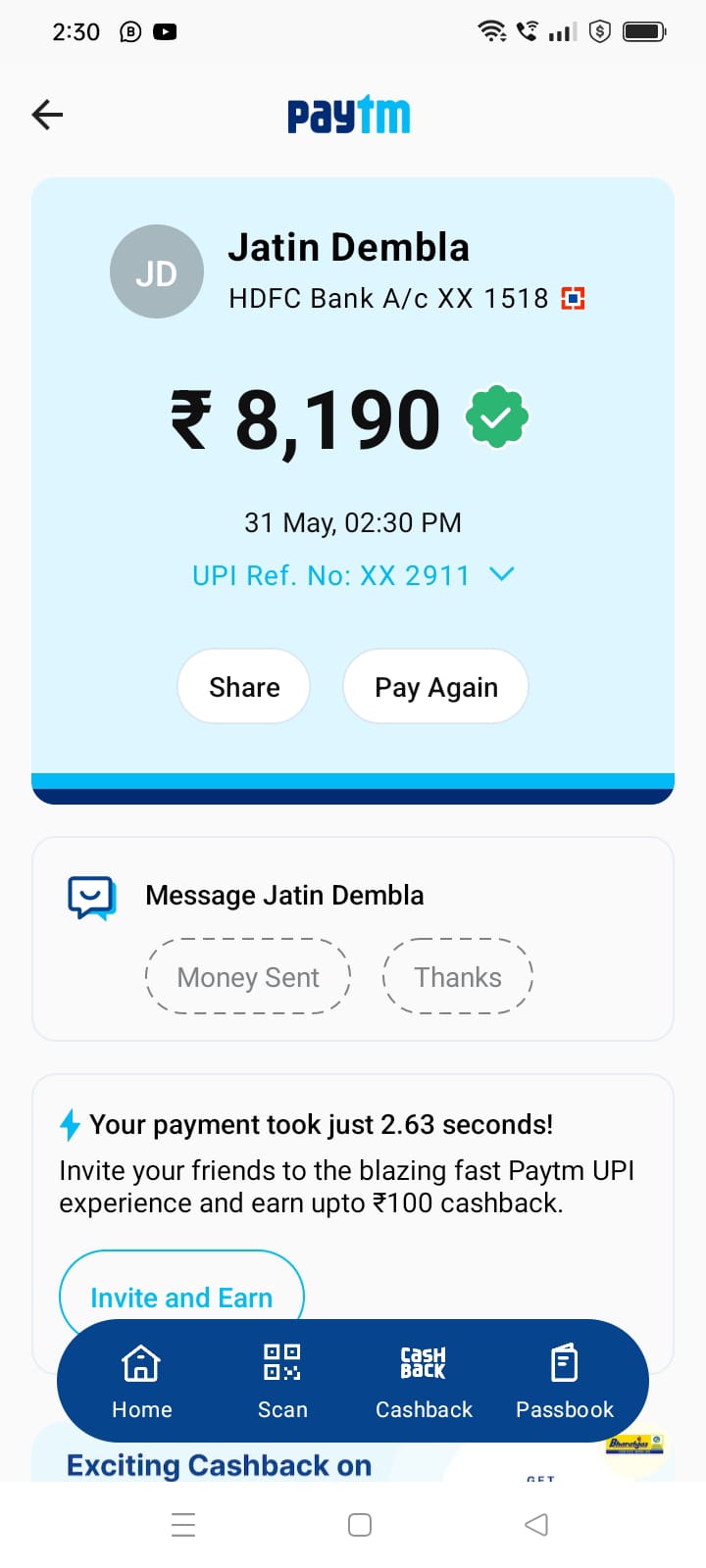Share the payment receipt
The height and width of the screenshot is (1568, 706).
tap(244, 687)
